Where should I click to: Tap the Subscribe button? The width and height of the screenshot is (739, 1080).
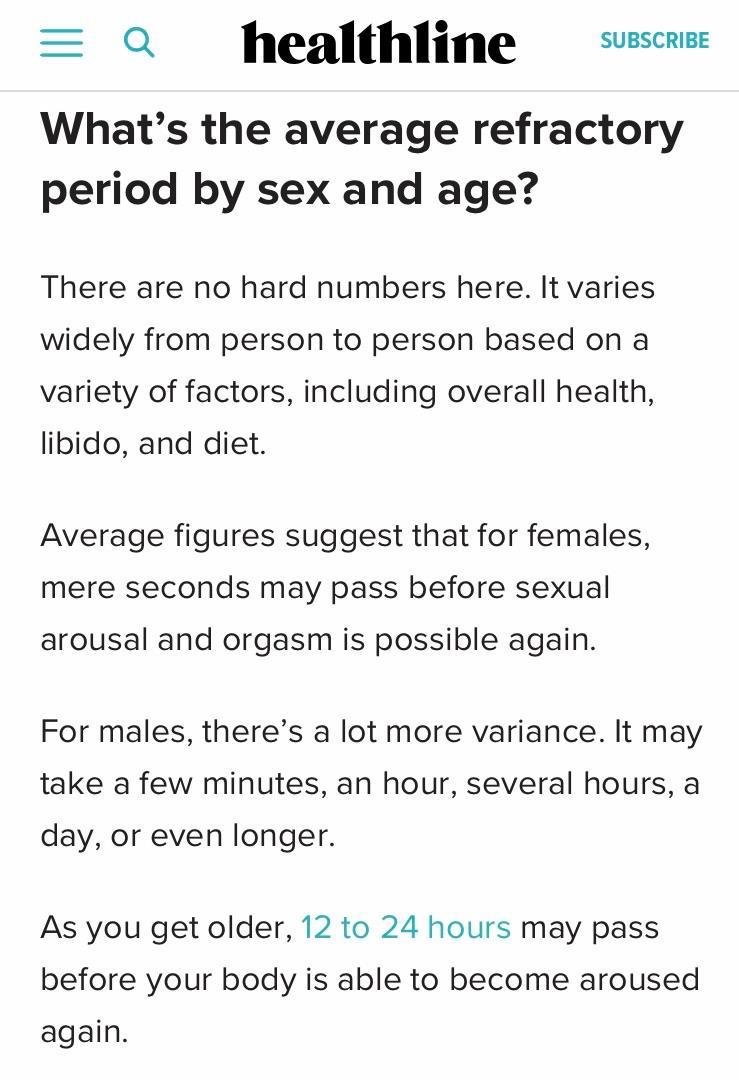click(x=654, y=41)
